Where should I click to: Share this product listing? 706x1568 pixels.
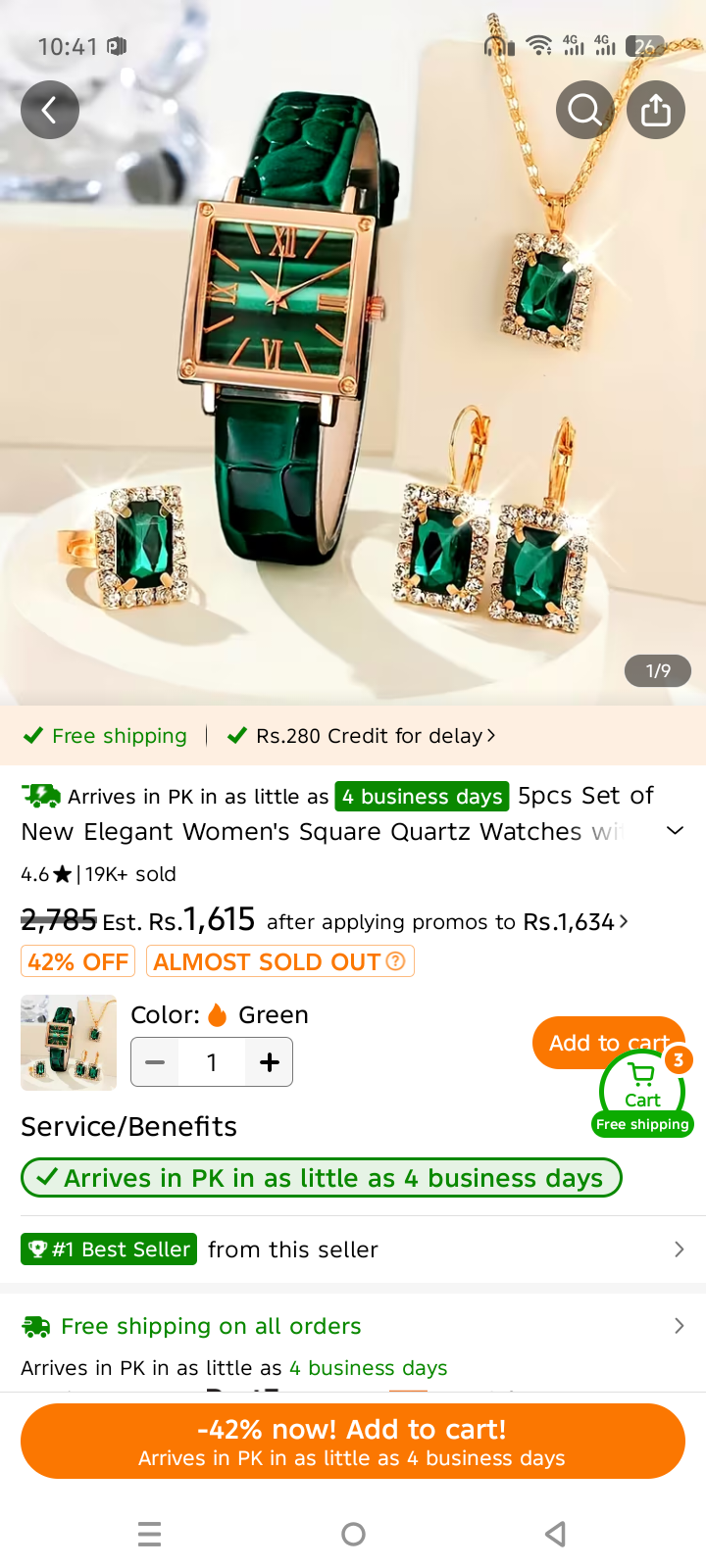[656, 110]
